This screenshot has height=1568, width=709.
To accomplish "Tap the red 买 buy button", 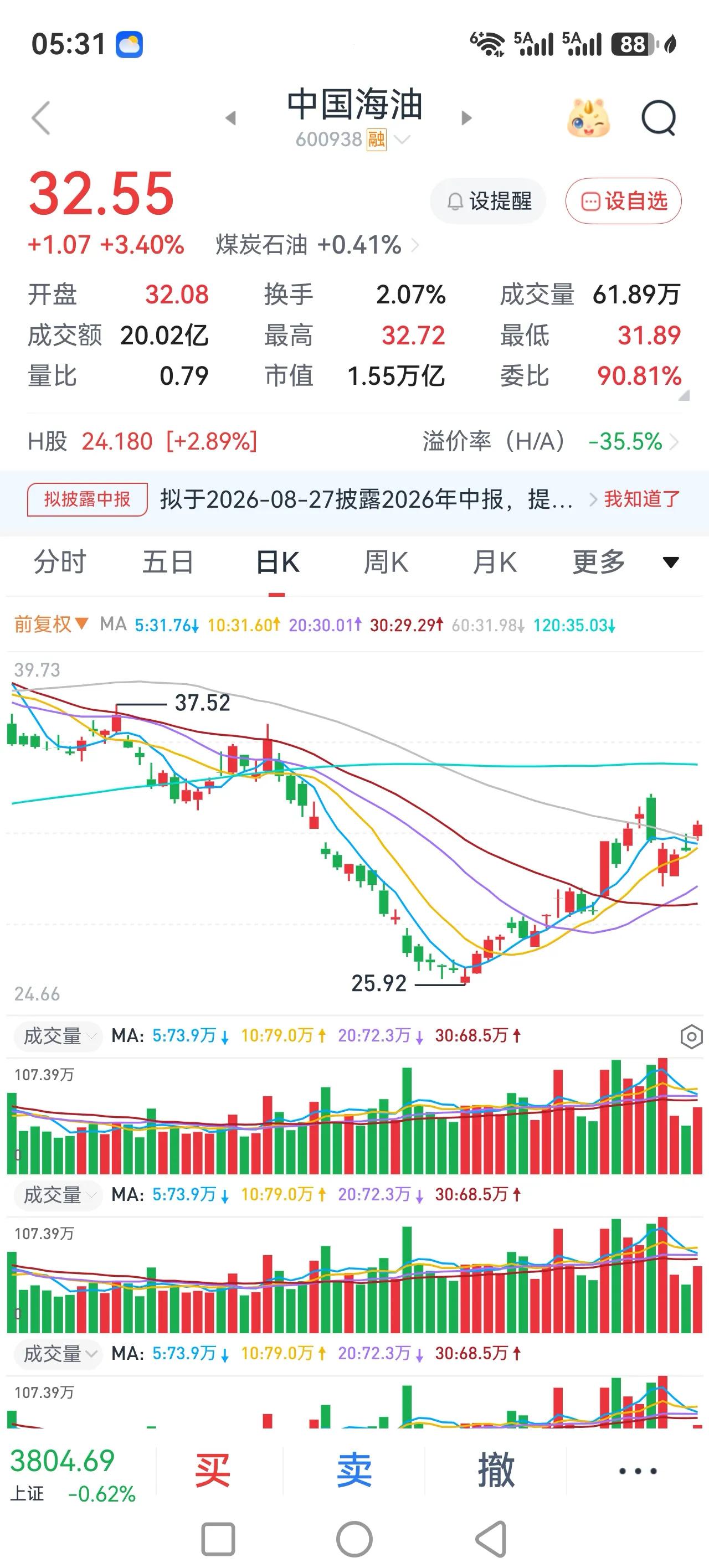I will coord(213,1470).
